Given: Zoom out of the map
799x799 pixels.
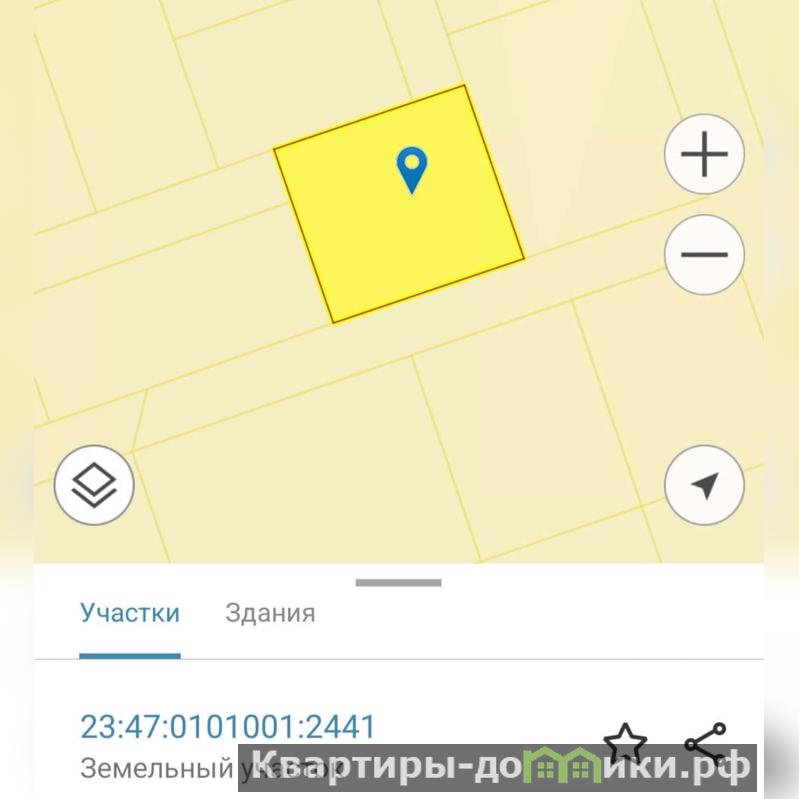Looking at the screenshot, I should pyautogui.click(x=704, y=255).
